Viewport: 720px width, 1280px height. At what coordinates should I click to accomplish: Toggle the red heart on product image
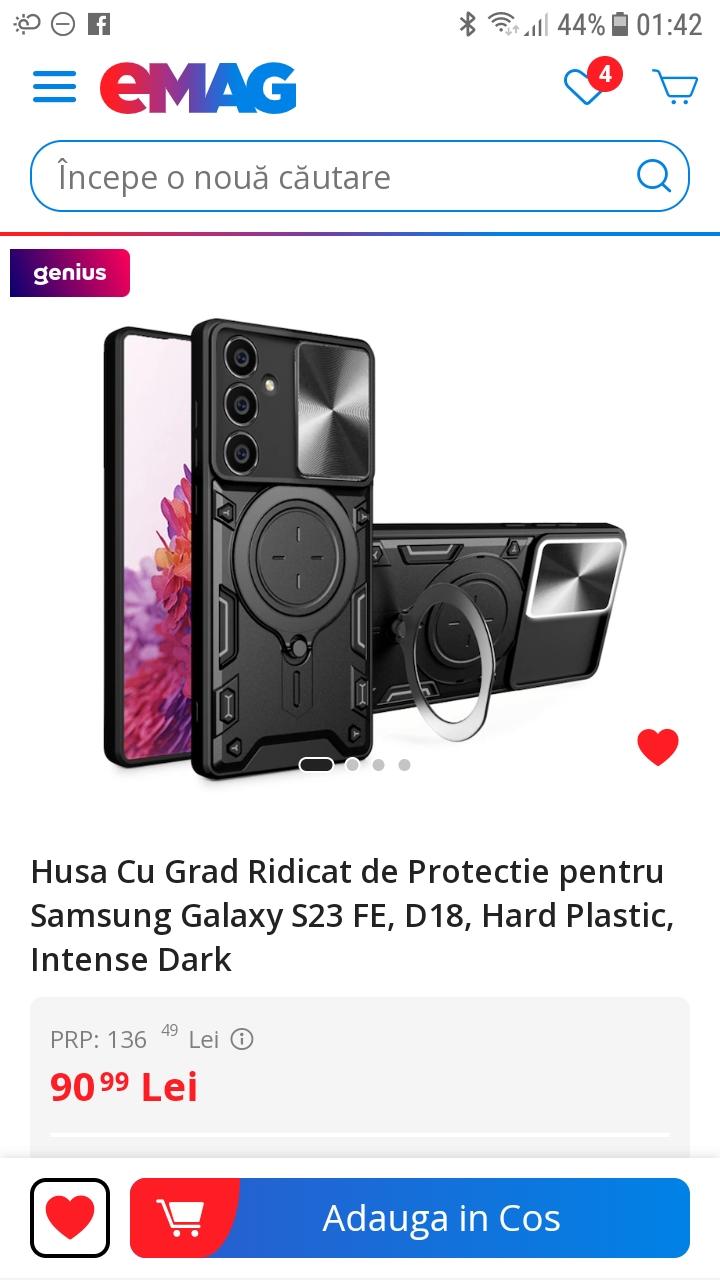pyautogui.click(x=658, y=747)
